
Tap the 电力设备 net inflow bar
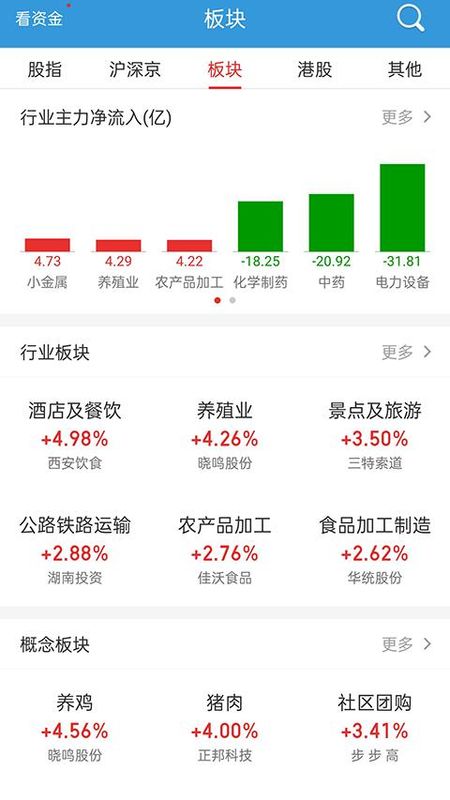coord(402,208)
